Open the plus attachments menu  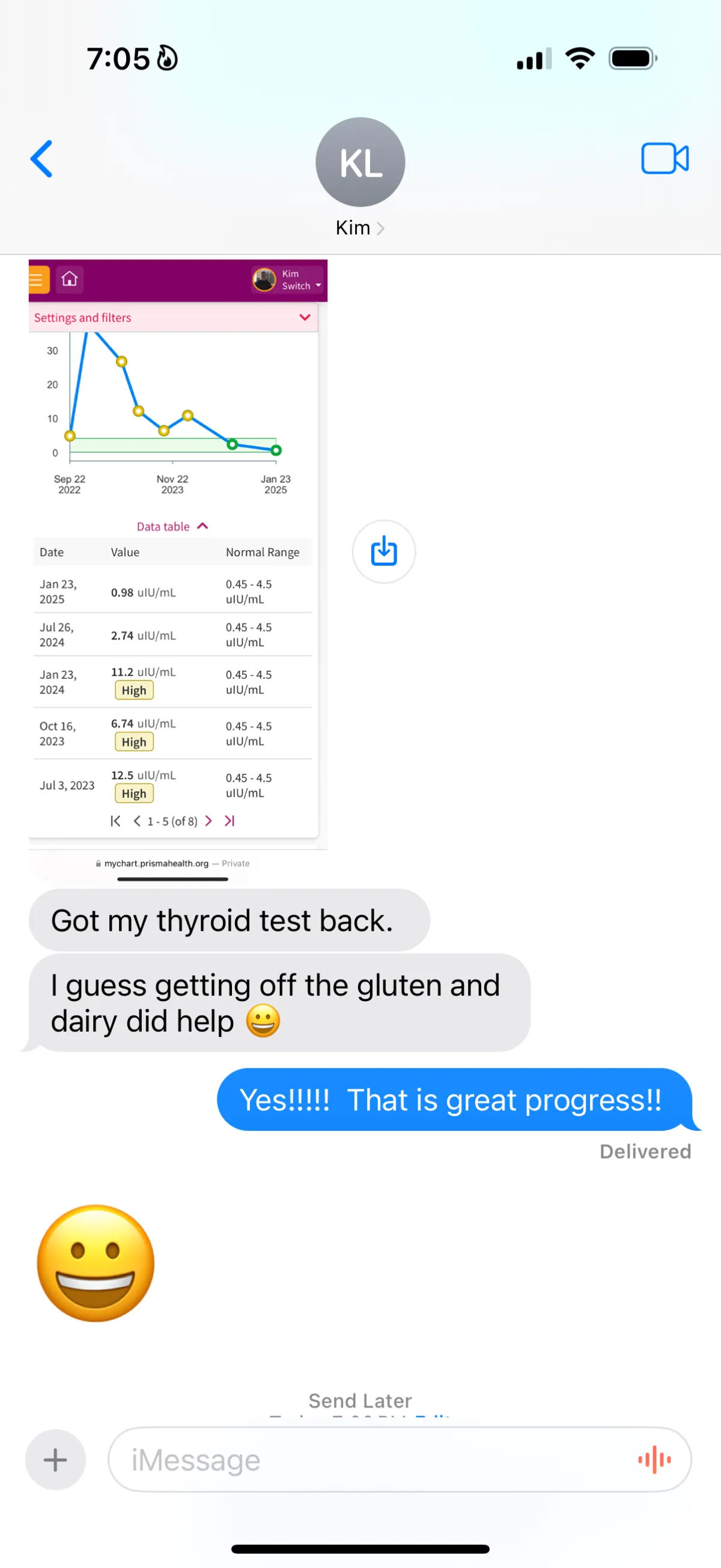[55, 1460]
